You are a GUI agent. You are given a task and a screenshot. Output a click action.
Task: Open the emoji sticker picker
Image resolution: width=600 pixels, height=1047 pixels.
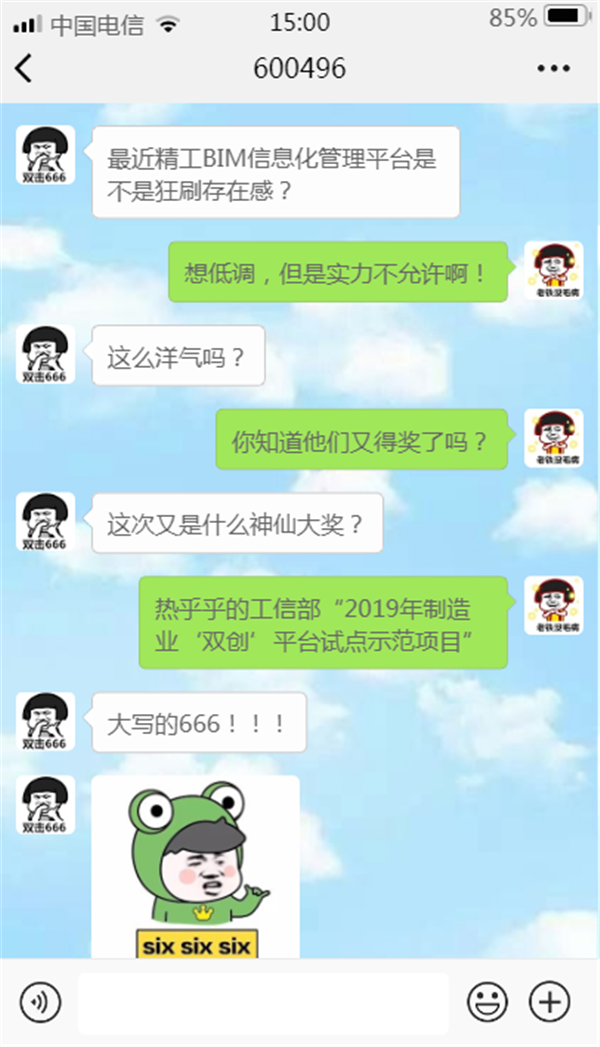pos(487,1001)
